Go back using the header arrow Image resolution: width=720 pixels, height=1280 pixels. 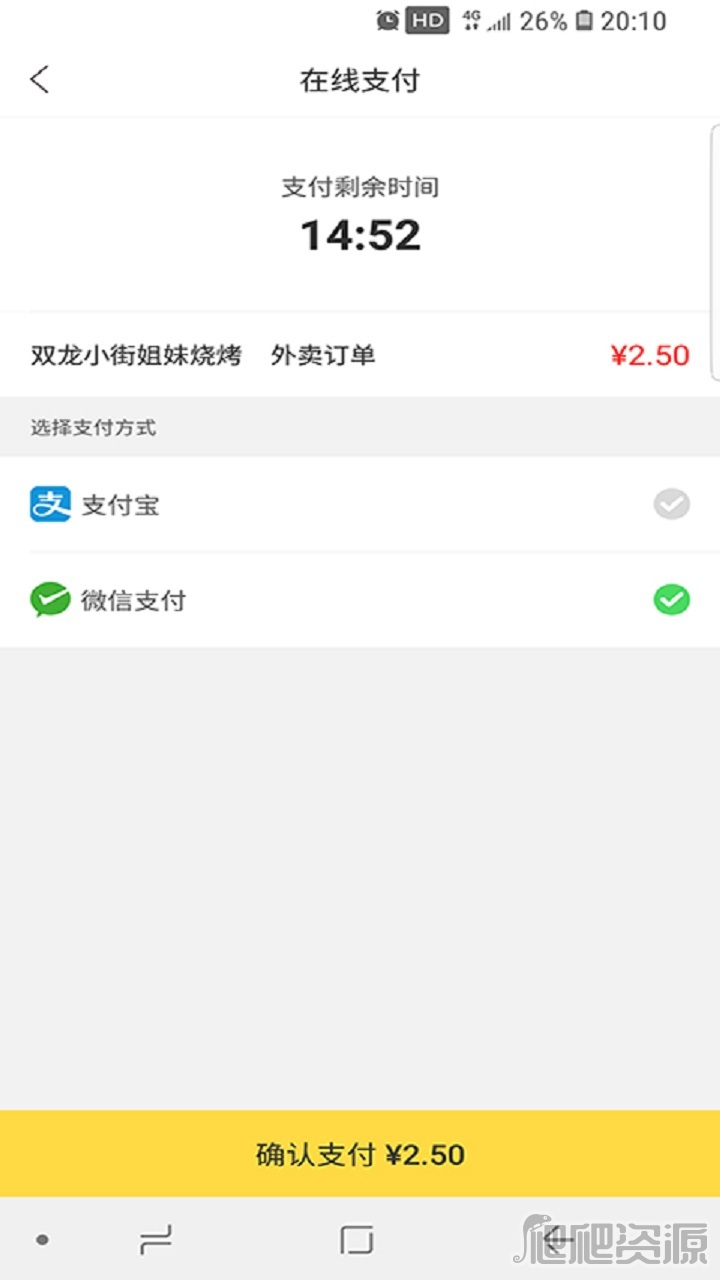40,80
